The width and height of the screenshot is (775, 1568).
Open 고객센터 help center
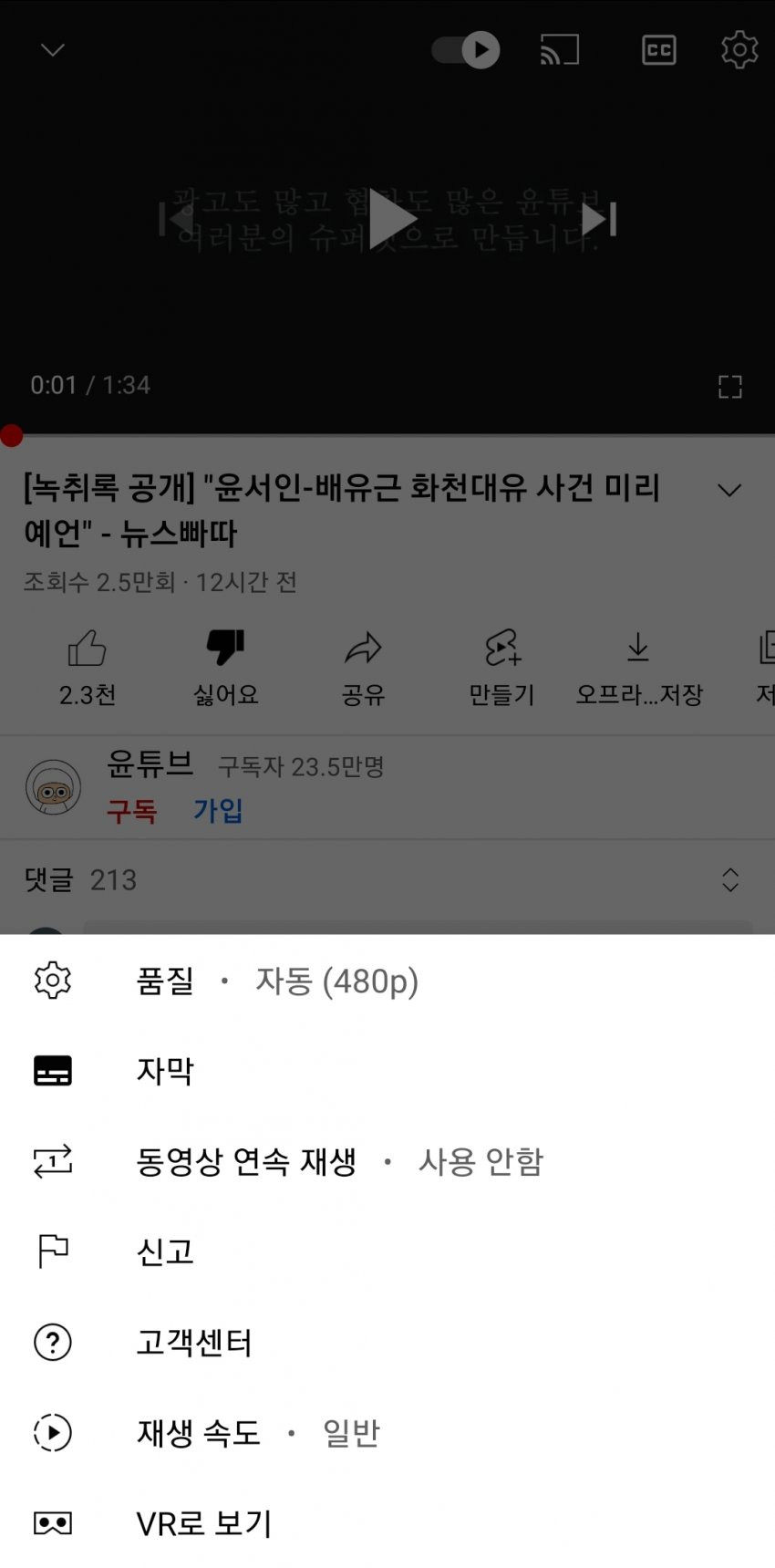(193, 1343)
